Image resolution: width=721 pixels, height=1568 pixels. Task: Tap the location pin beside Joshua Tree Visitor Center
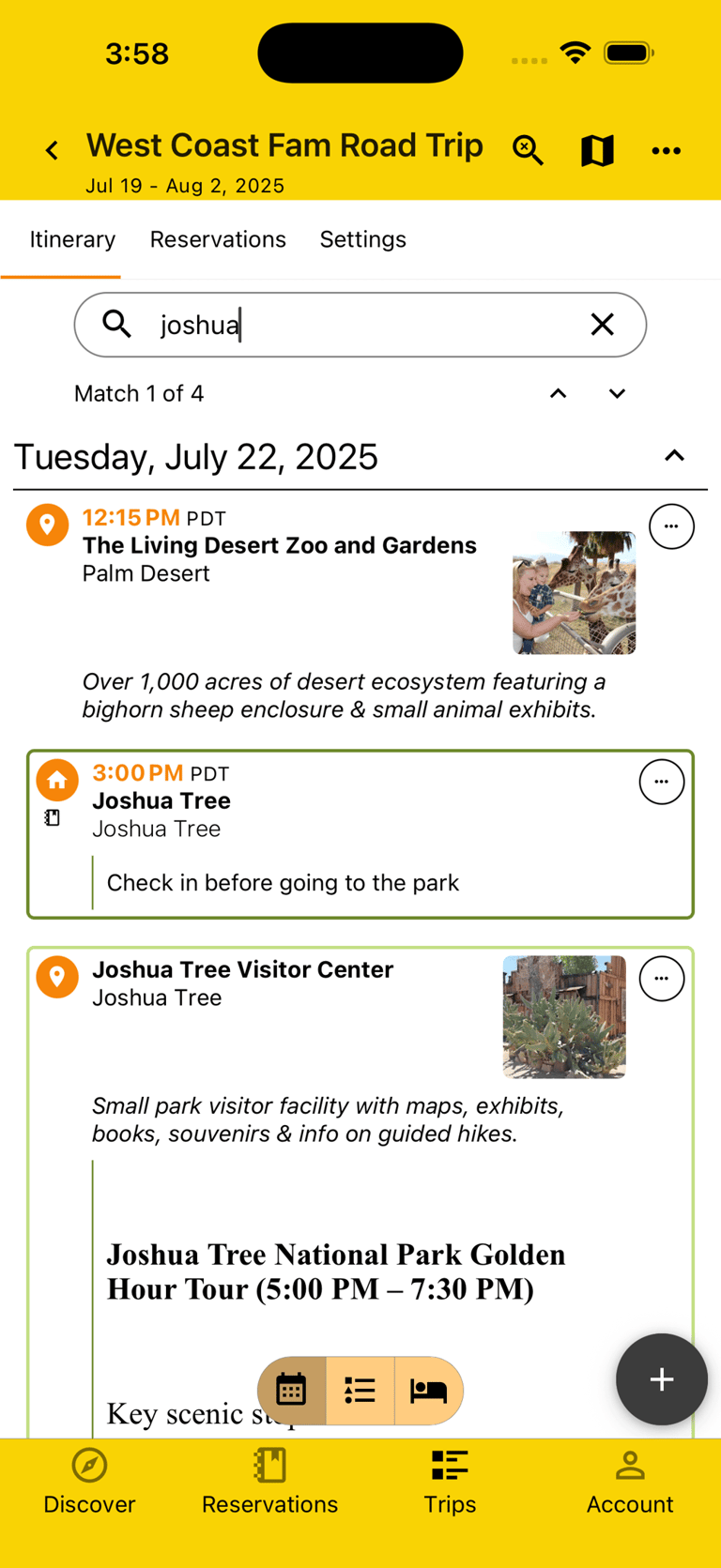[x=56, y=977]
